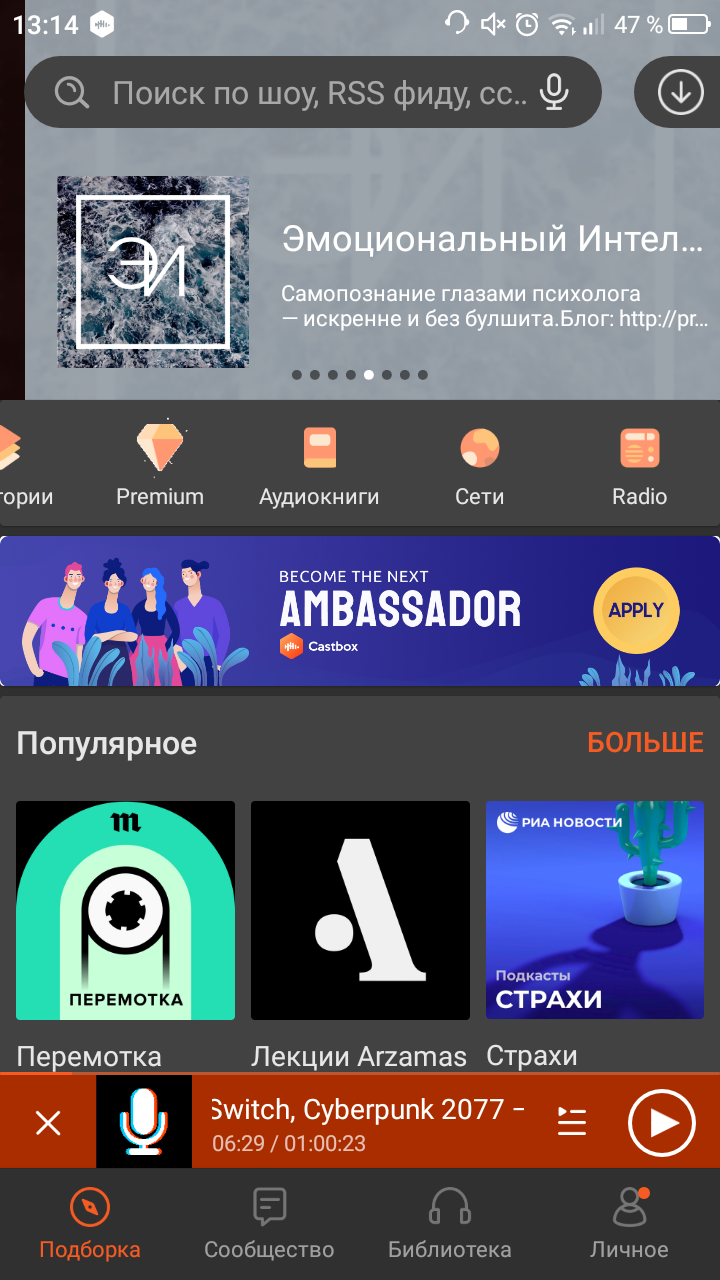Viewport: 720px width, 1280px height.
Task: Tap the Become the next Ambassador banner
Action: [x=360, y=611]
